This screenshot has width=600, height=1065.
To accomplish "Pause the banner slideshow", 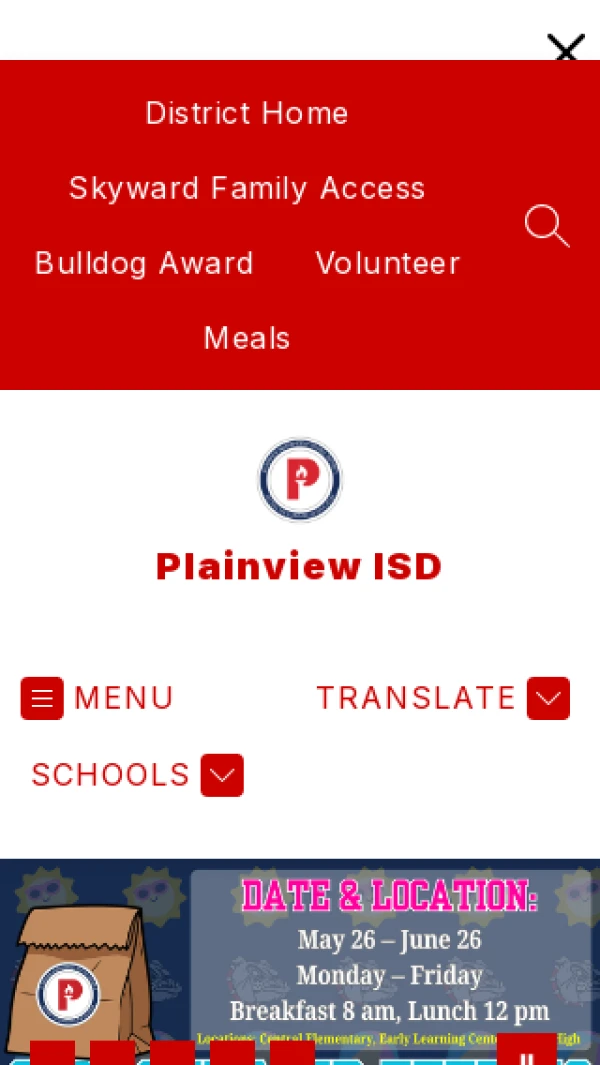I will (x=527, y=1049).
